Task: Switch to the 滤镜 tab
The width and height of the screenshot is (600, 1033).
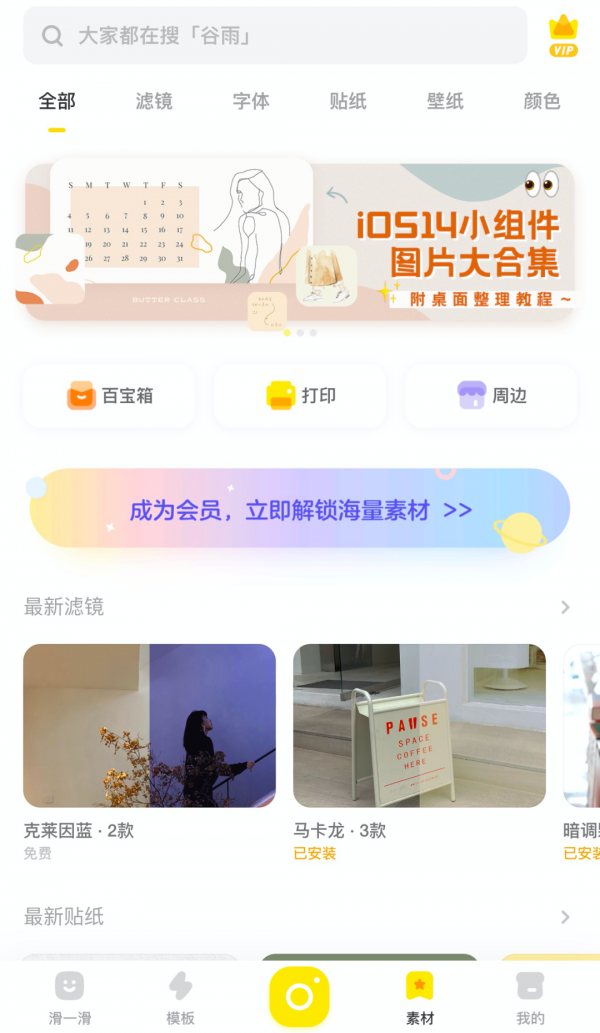Action: click(154, 101)
